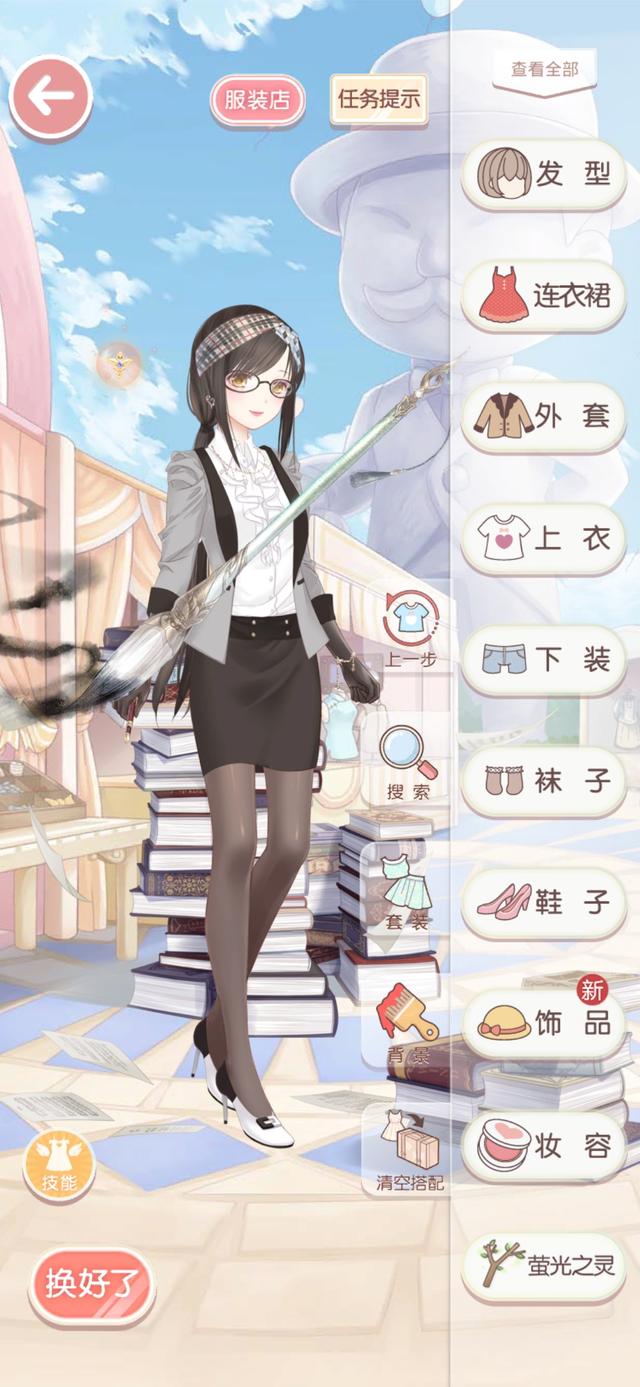The height and width of the screenshot is (1387, 640).
Task: Select the 发型 hairstyle category
Action: pos(543,174)
